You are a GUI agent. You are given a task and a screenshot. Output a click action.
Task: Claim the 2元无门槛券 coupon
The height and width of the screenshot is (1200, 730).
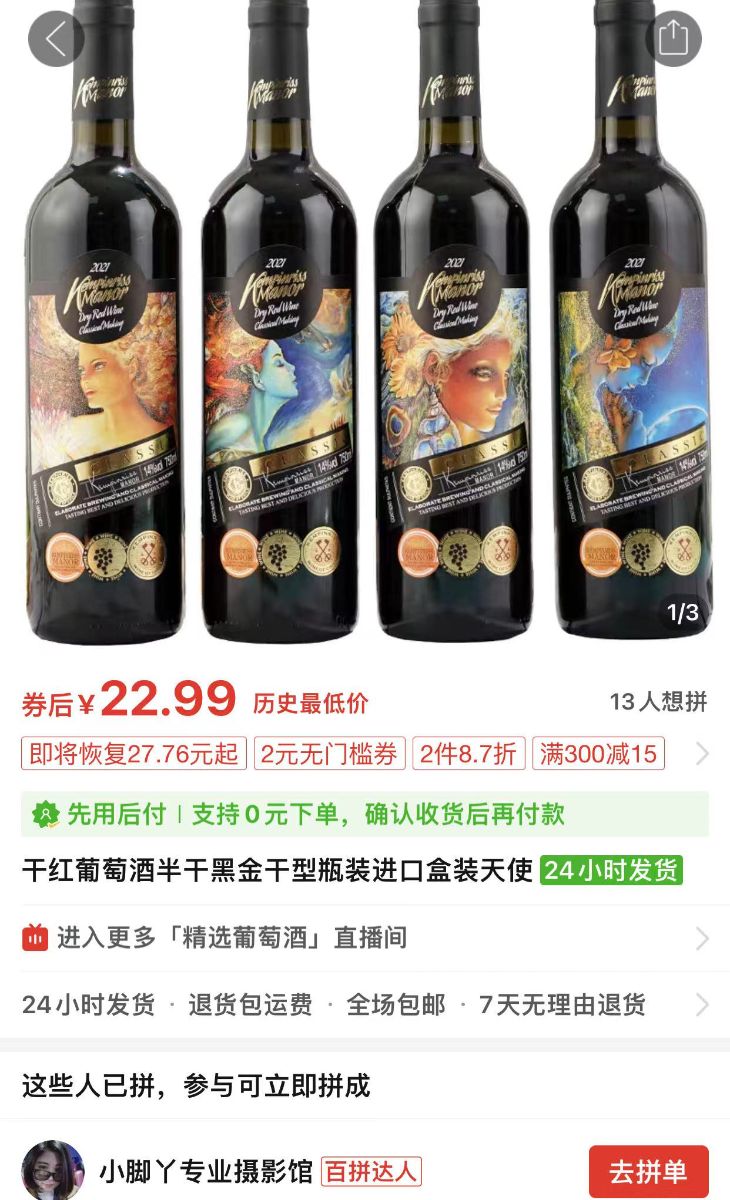tap(329, 753)
